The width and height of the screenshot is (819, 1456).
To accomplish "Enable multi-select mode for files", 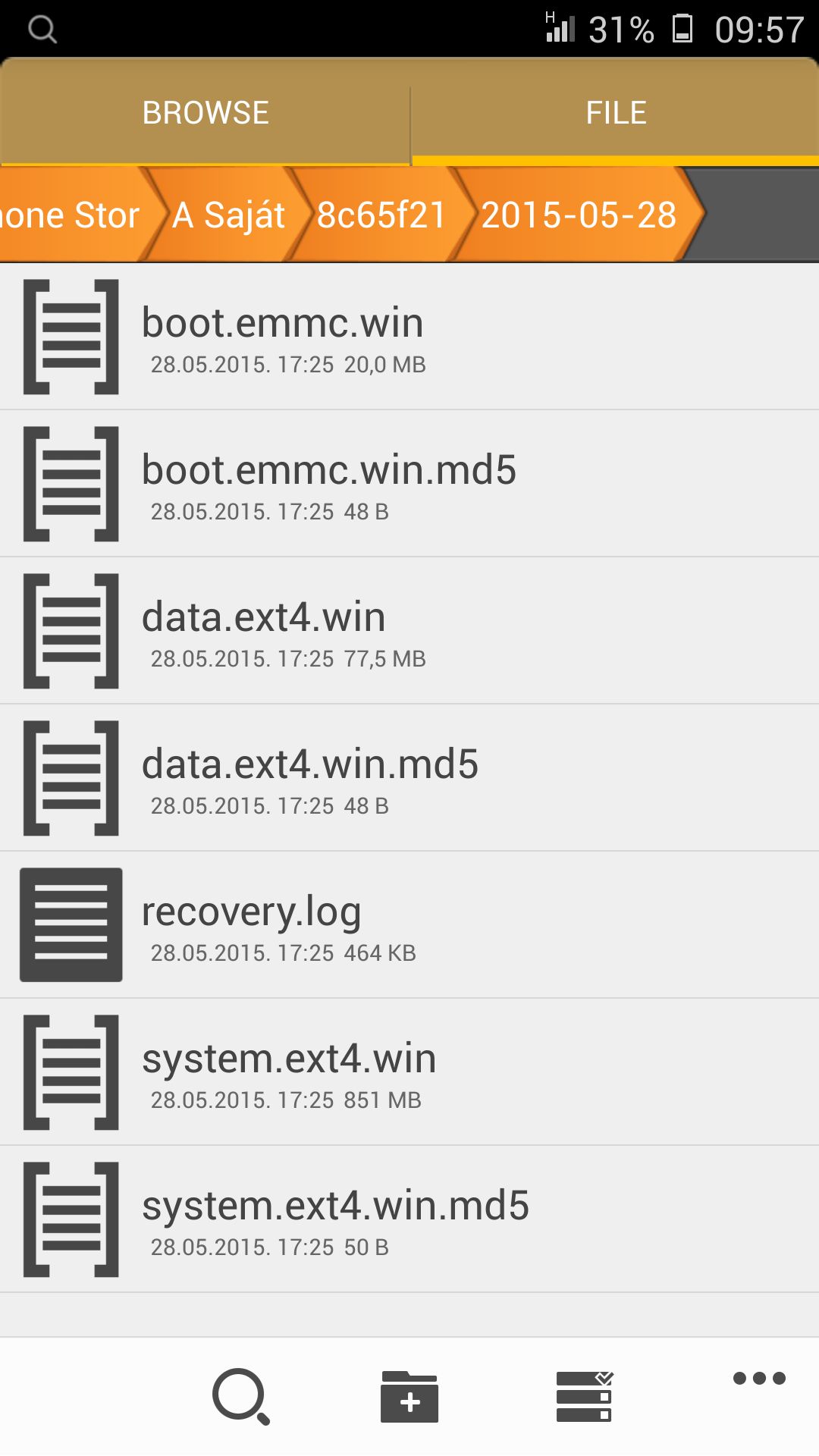I will click(x=584, y=1395).
